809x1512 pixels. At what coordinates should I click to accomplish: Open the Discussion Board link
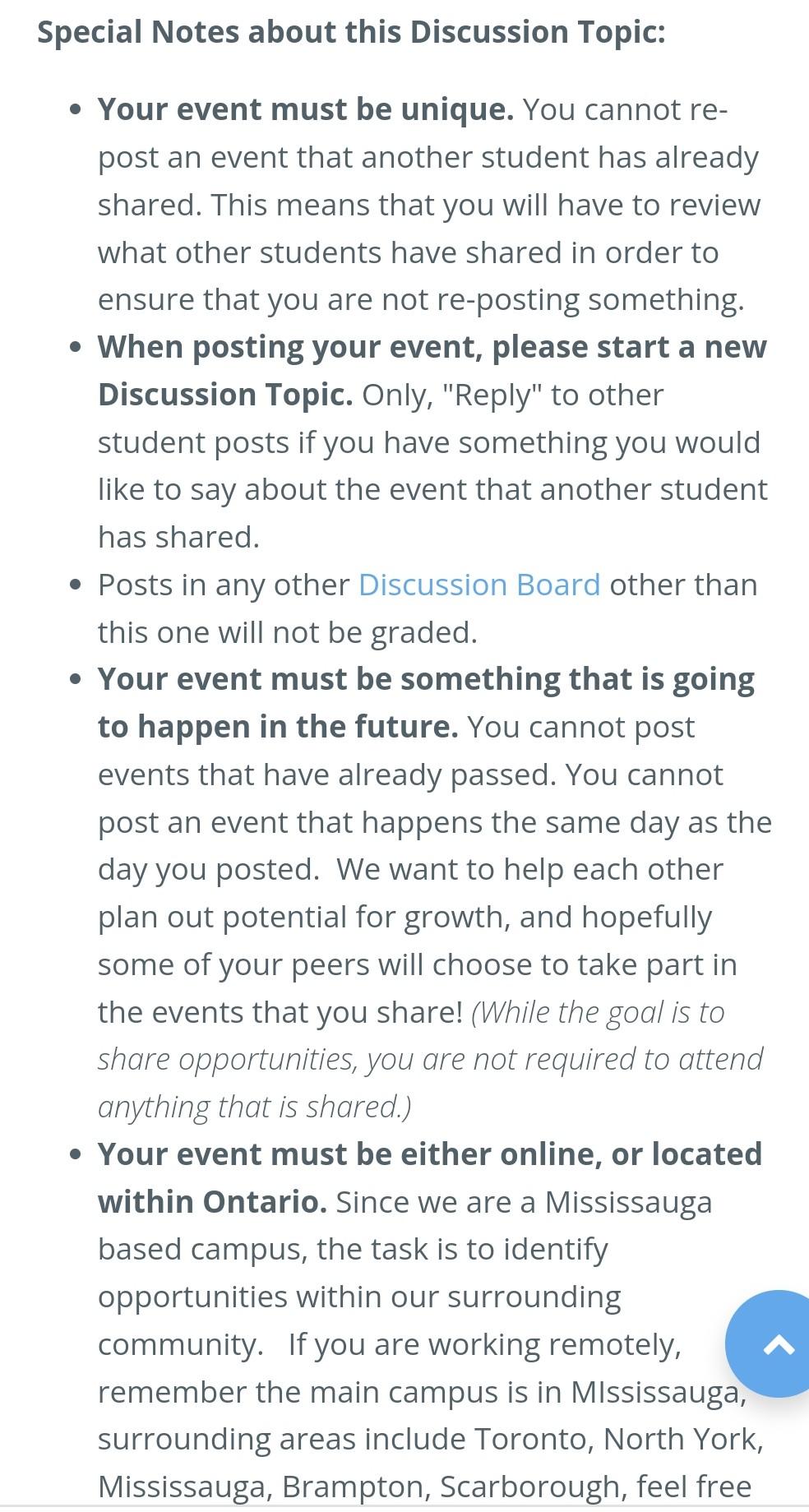(x=479, y=585)
